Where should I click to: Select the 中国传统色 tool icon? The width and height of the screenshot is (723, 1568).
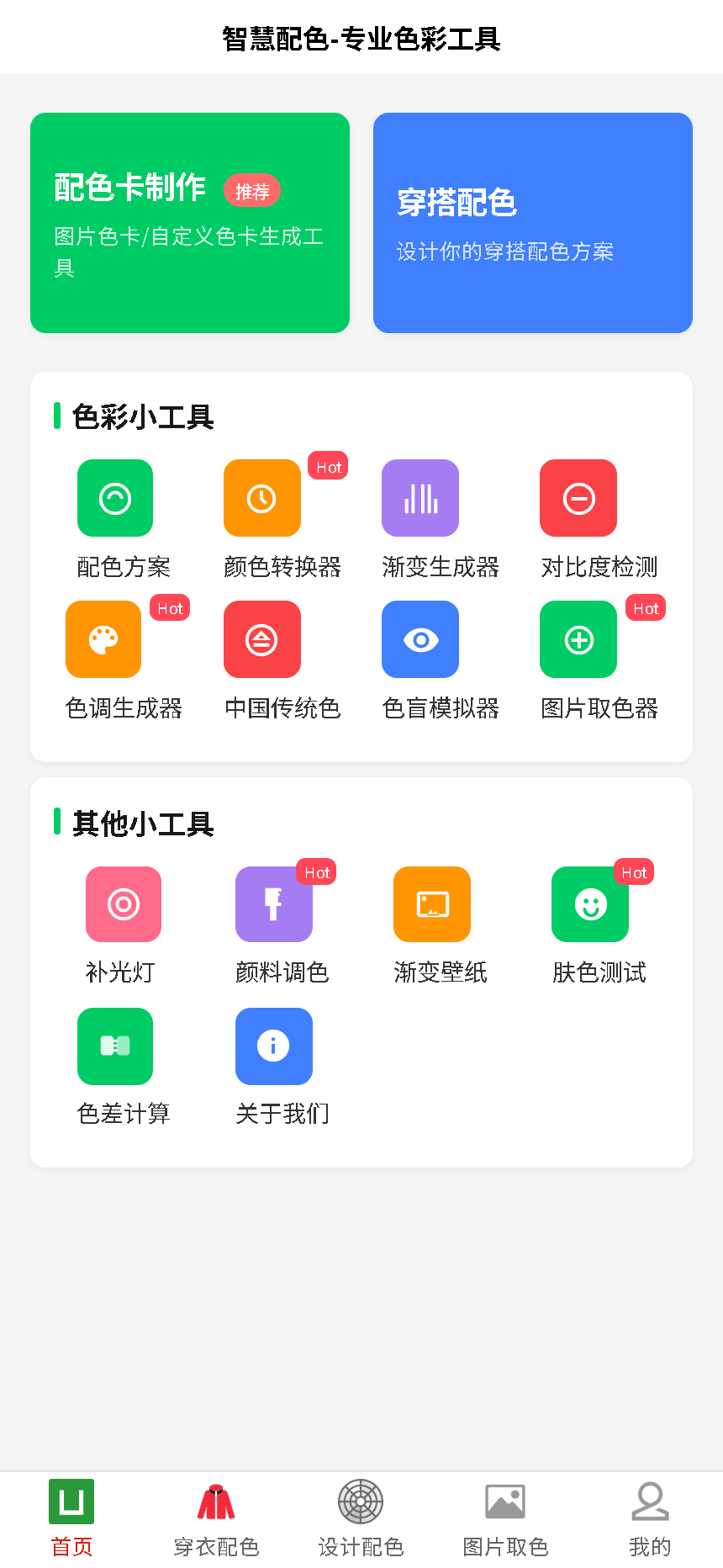pos(261,639)
